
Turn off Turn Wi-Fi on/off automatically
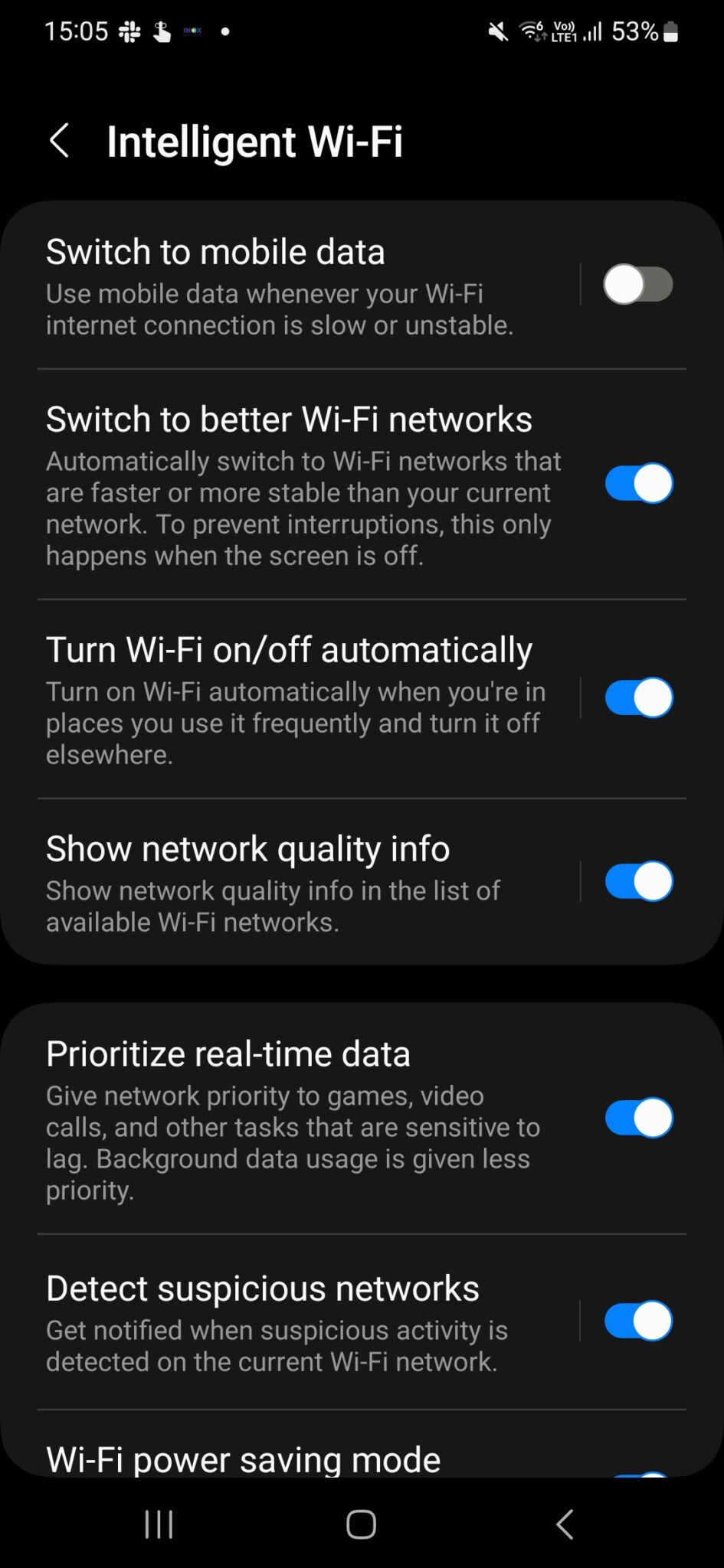638,697
